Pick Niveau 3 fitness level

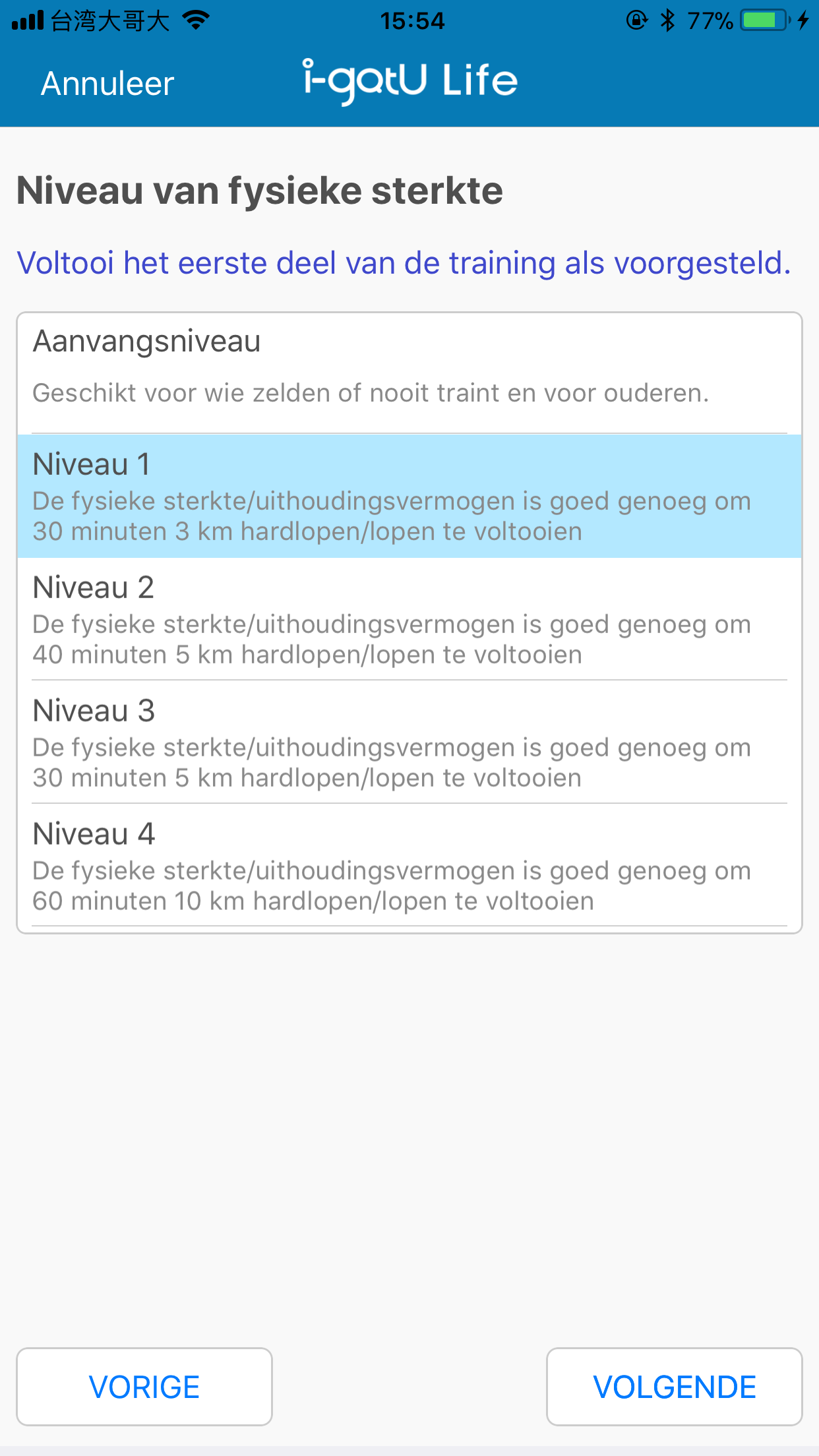coord(409,742)
